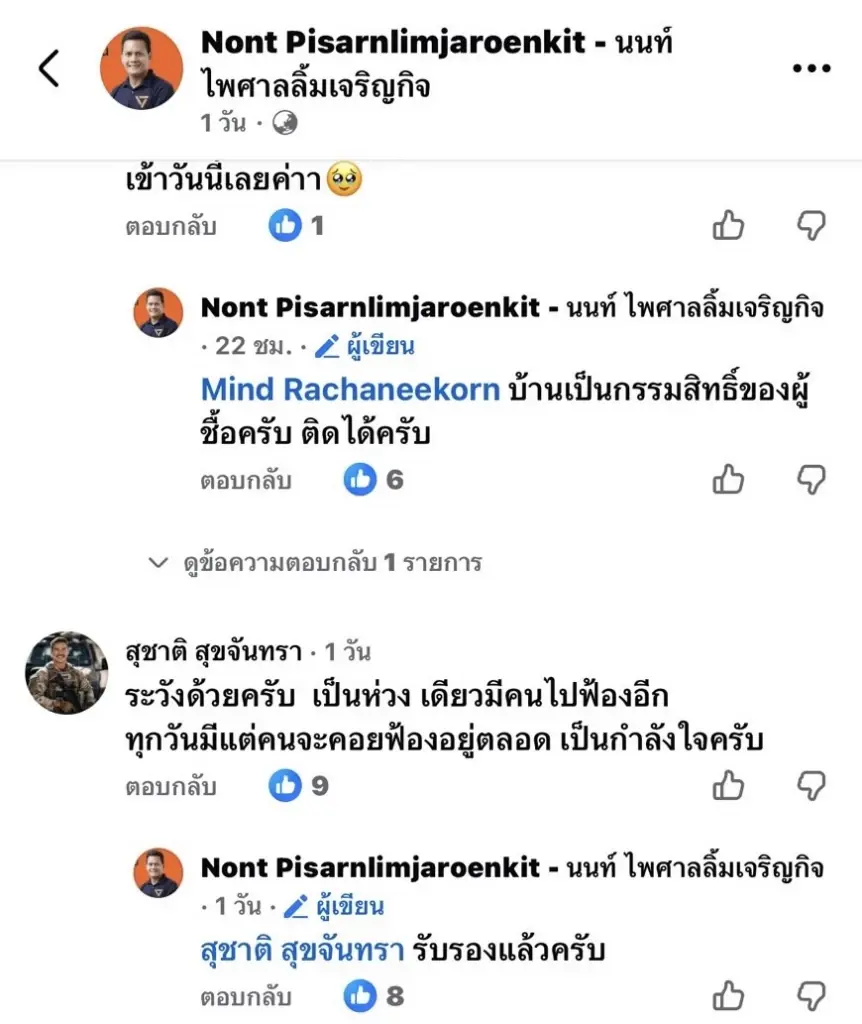Like the bottom reply 'รับรองแล้วครับ'
The width and height of the screenshot is (862, 1024).
[728, 996]
